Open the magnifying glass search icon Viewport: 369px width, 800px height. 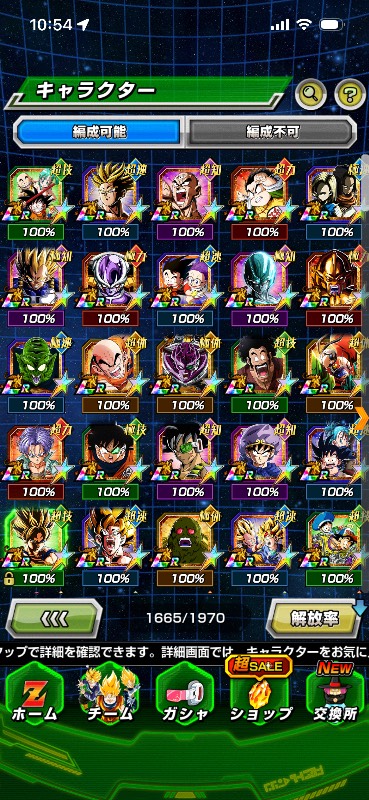[x=311, y=93]
